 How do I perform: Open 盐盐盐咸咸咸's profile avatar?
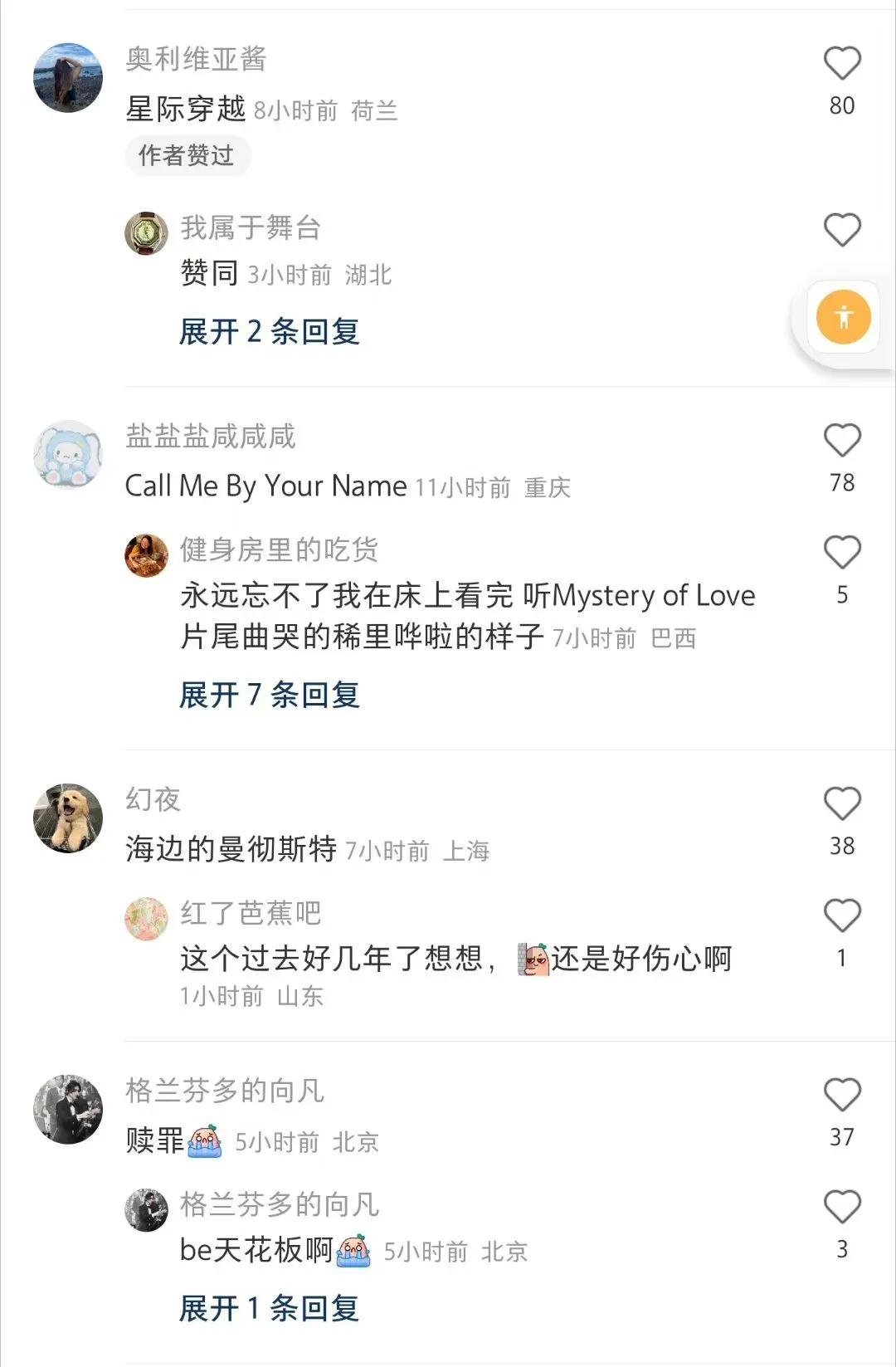[68, 454]
